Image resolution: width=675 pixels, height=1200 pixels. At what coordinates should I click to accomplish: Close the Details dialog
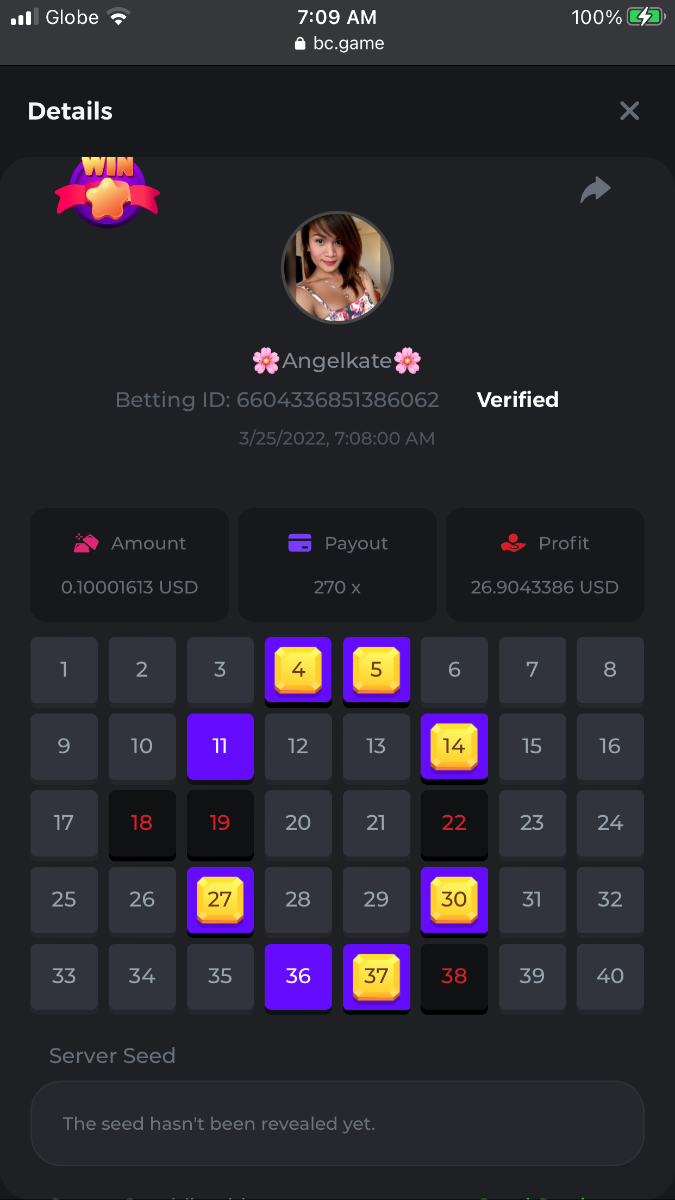[629, 111]
